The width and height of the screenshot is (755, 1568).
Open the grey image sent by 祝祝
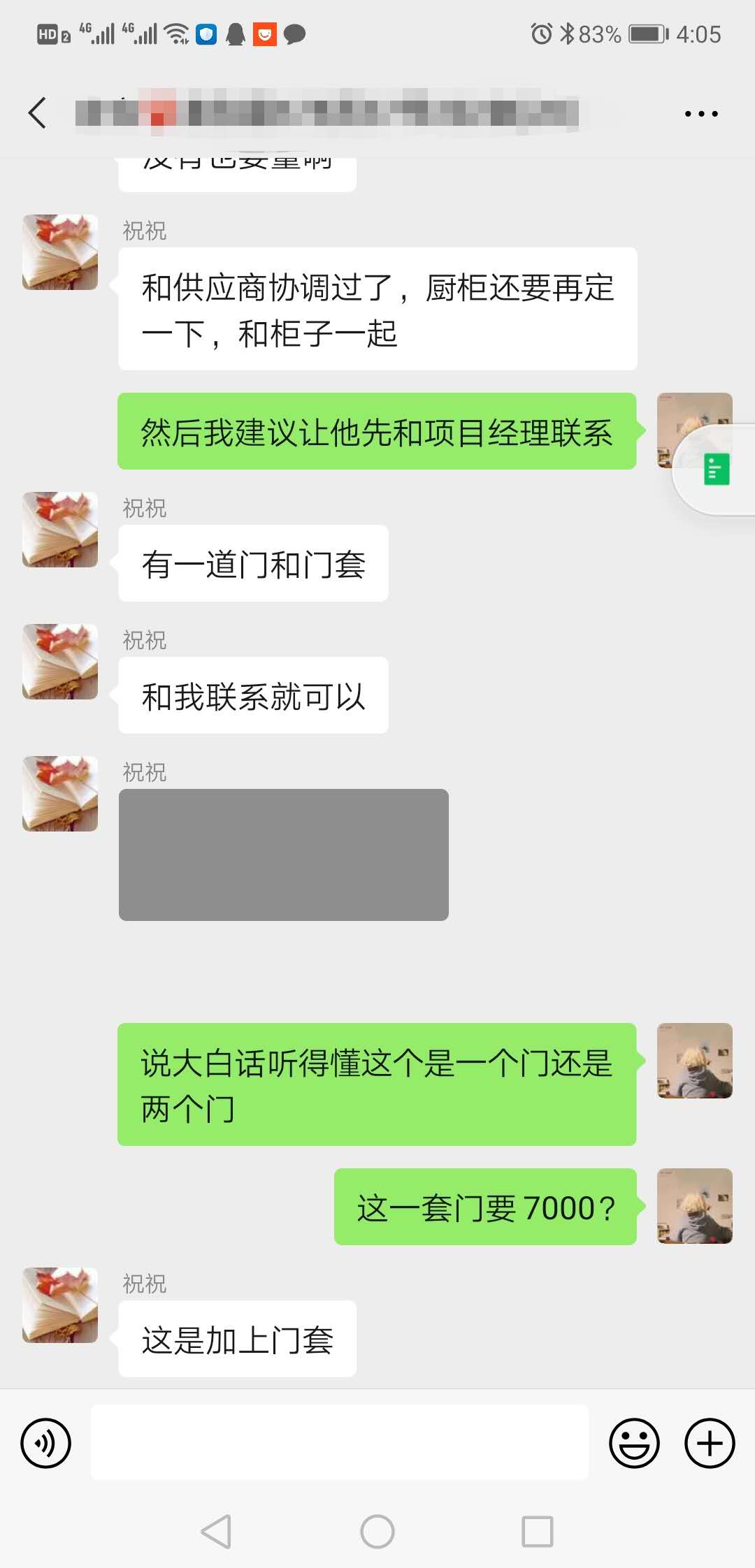pos(283,855)
